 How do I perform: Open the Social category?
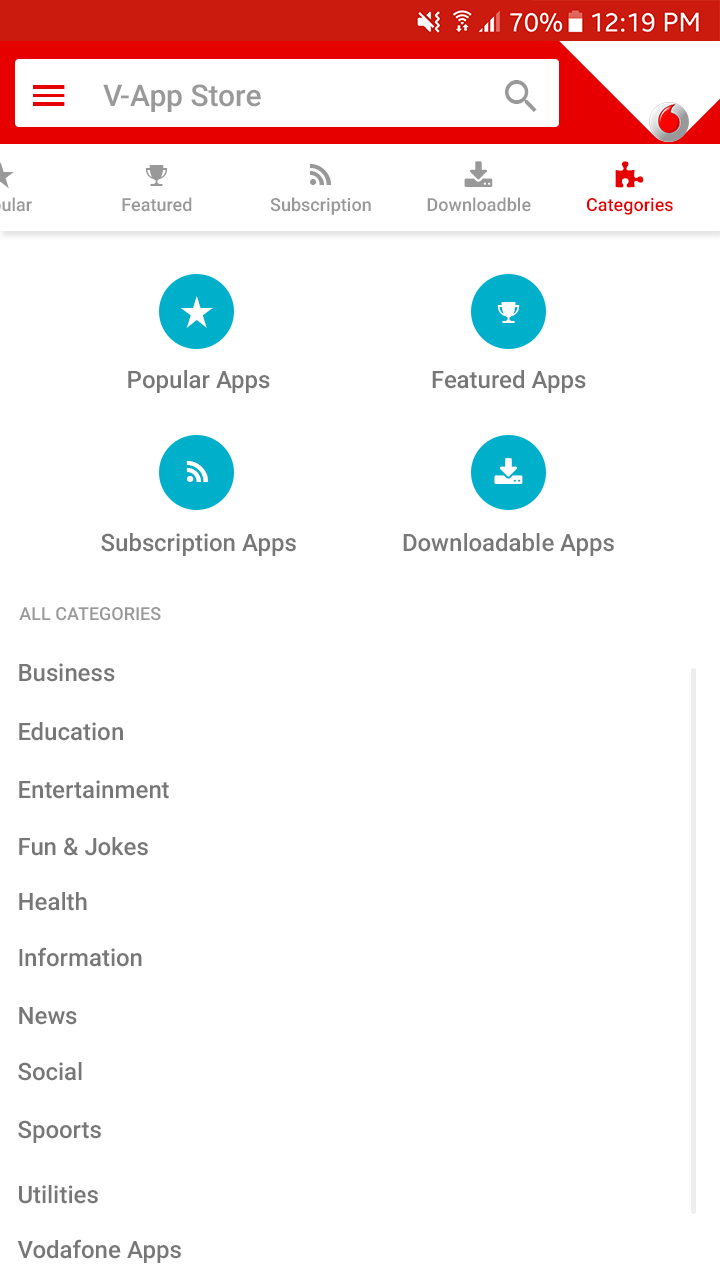point(50,1072)
